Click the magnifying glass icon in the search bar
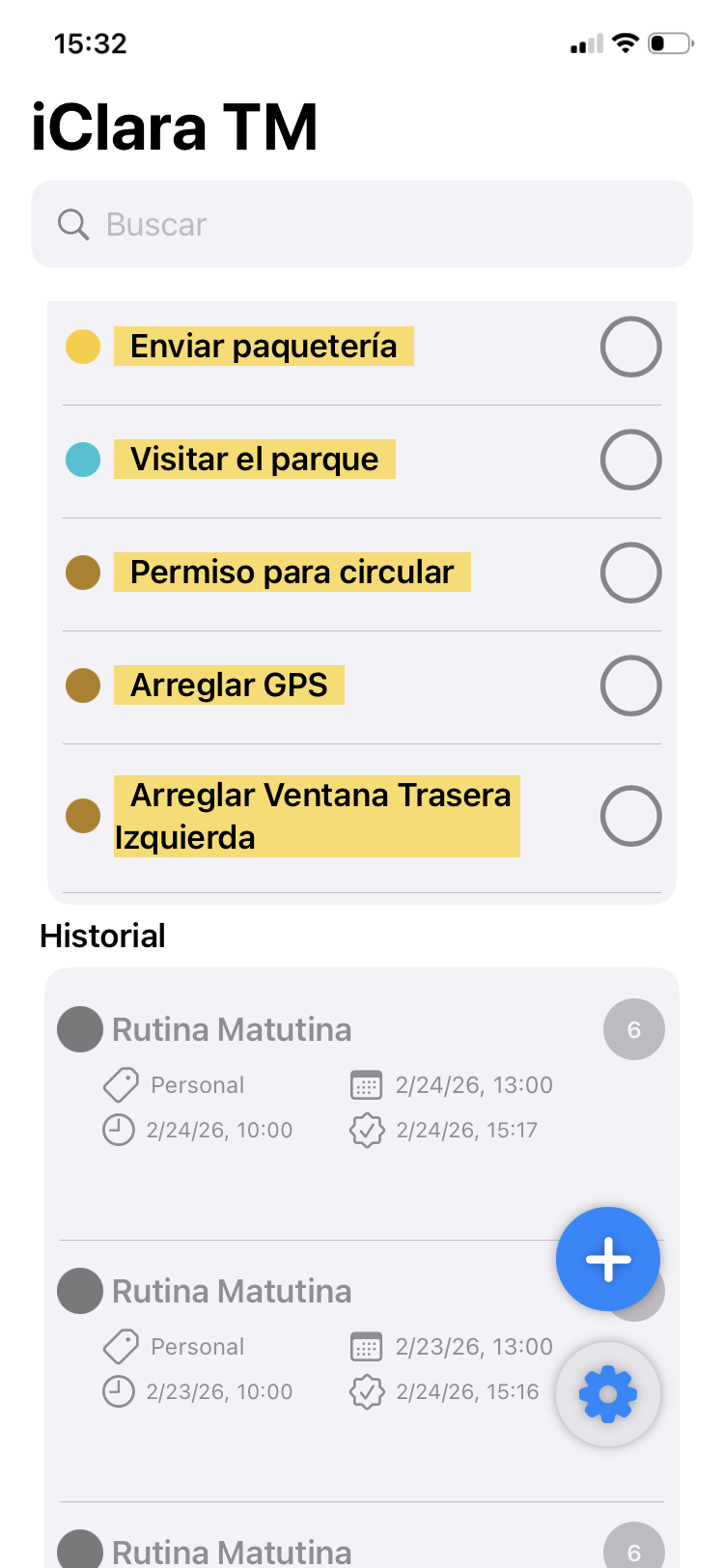This screenshot has width=724, height=1568. coord(73,224)
